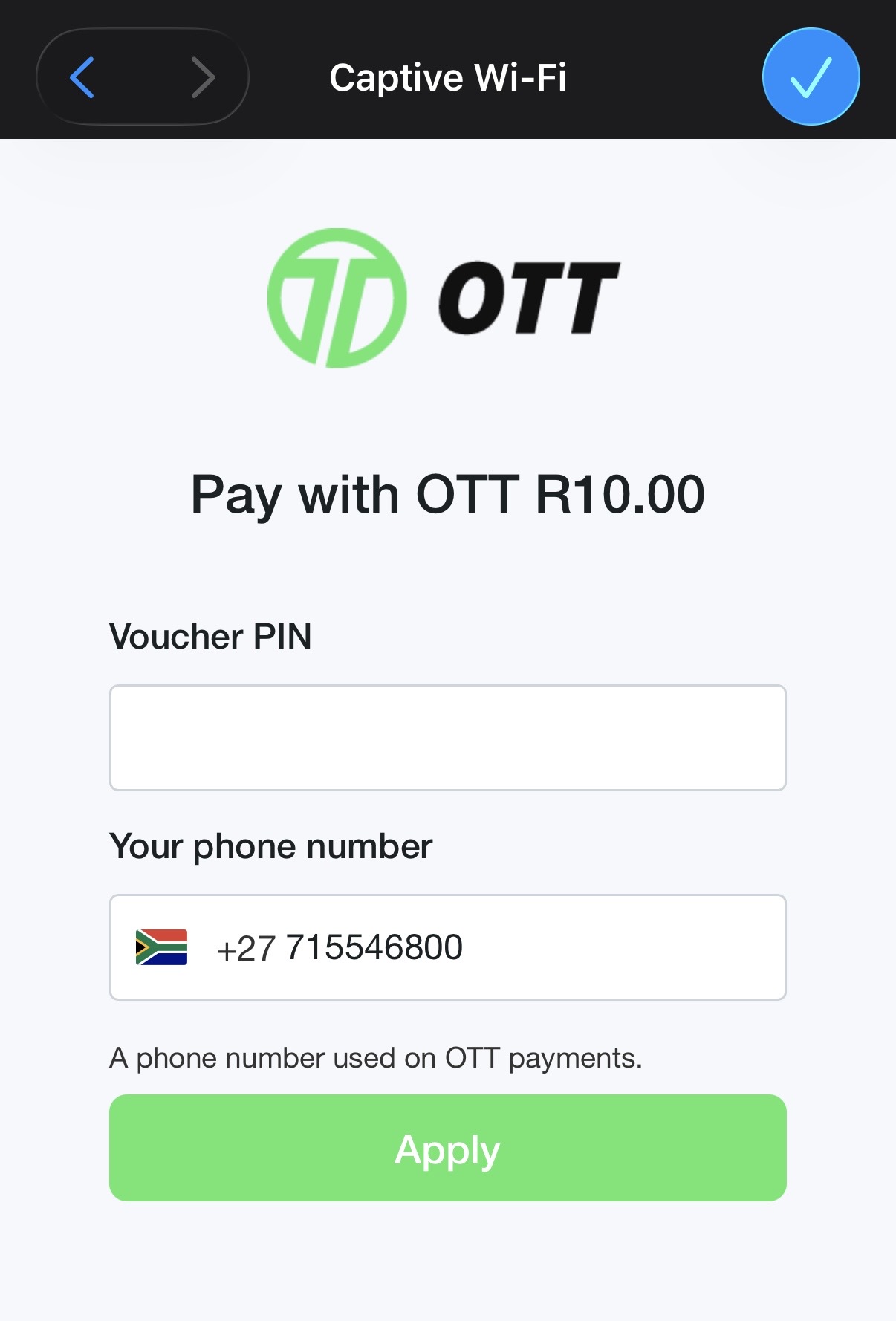The image size is (896, 1321).
Task: Click the phone number helper text link
Action: point(376,1058)
